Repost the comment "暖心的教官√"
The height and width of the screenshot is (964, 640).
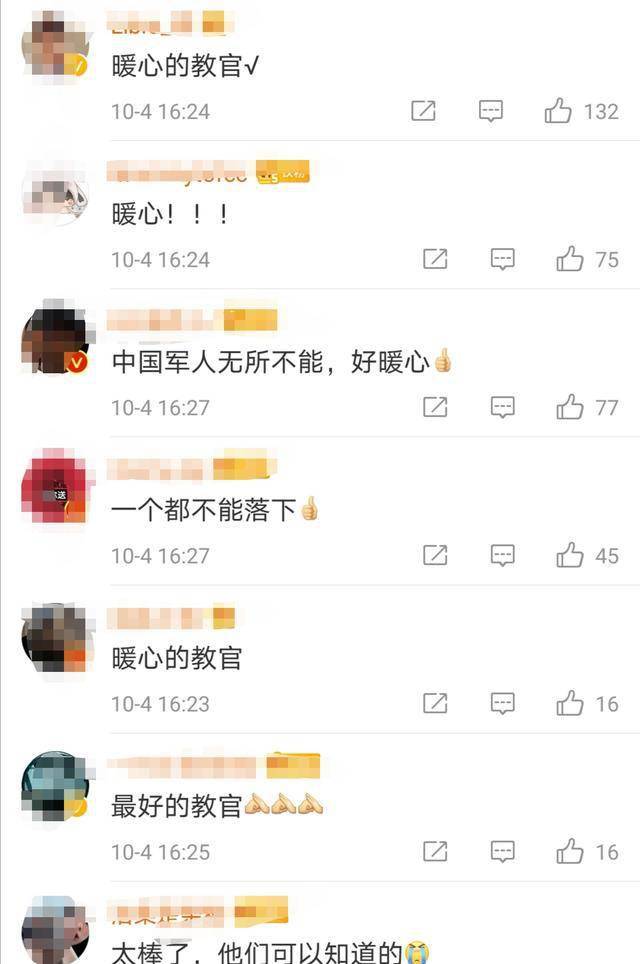pos(423,111)
